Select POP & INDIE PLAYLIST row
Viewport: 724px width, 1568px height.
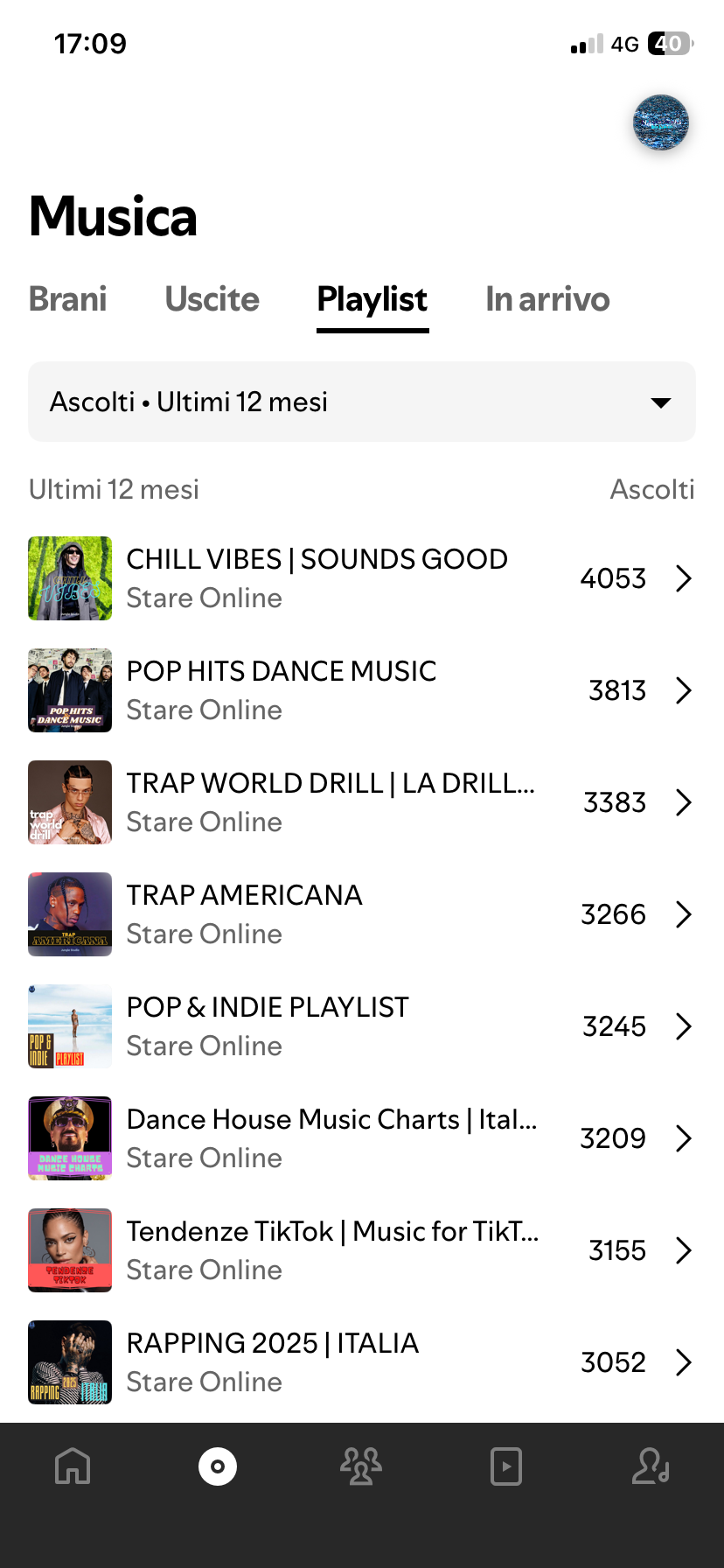pyautogui.click(x=362, y=1026)
